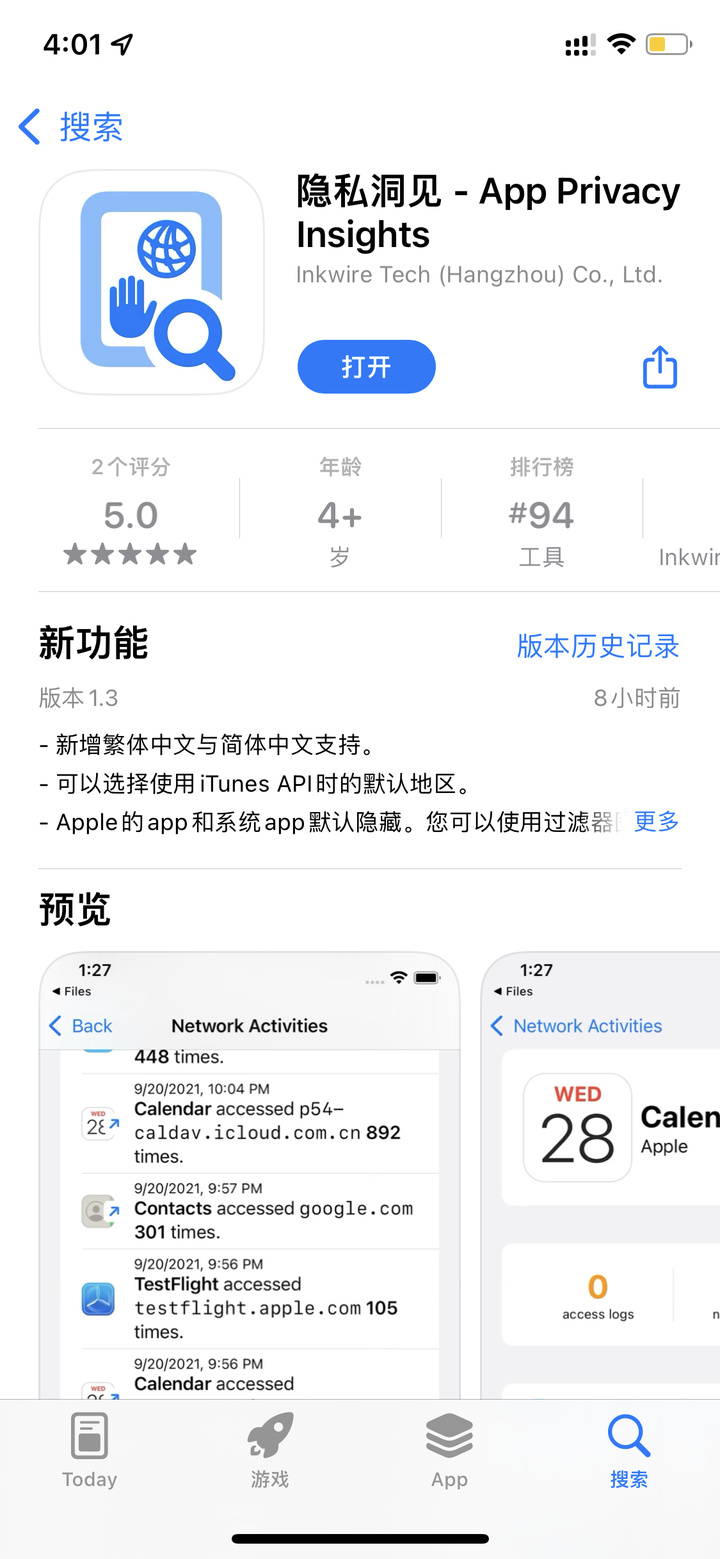Switch to the App tab
The height and width of the screenshot is (1559, 720).
click(449, 1451)
